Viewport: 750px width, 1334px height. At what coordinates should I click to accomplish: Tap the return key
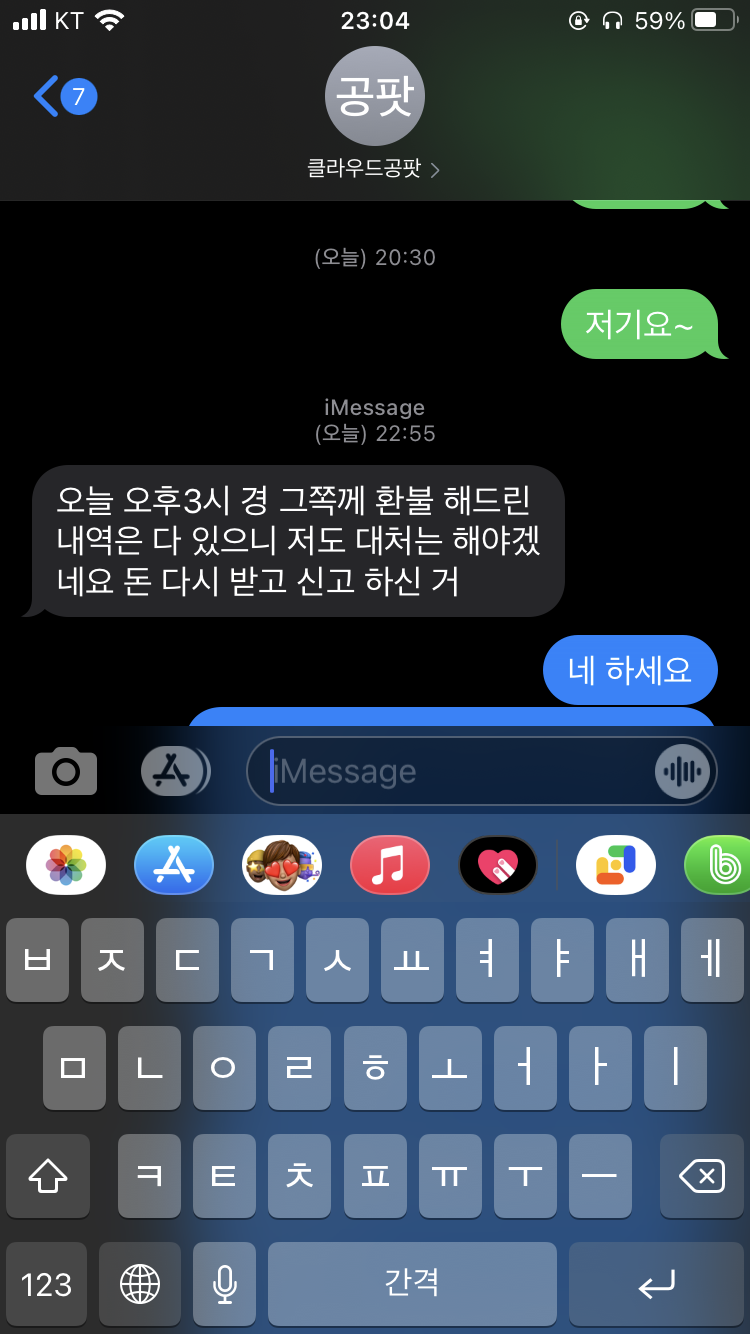[x=657, y=1284]
